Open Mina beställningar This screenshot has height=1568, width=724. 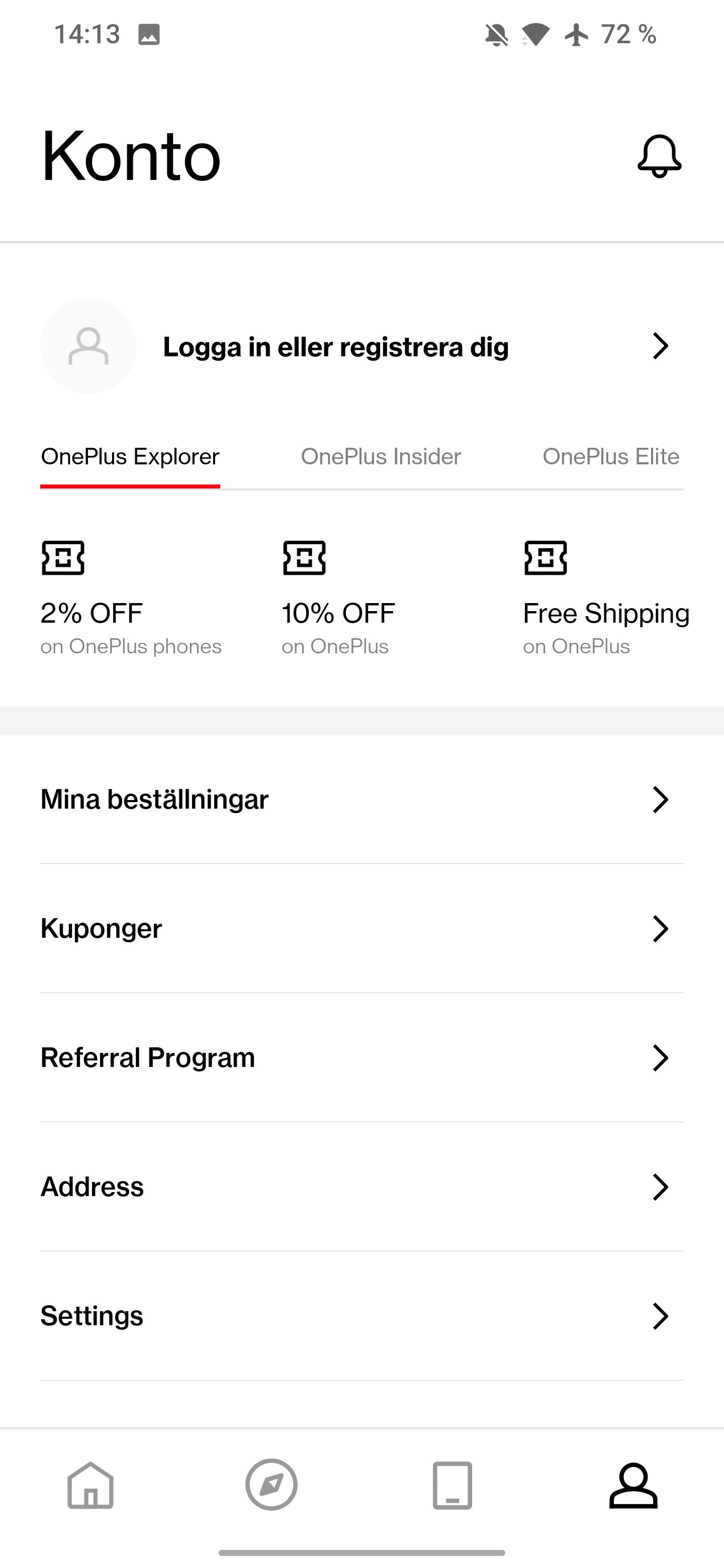(x=361, y=799)
